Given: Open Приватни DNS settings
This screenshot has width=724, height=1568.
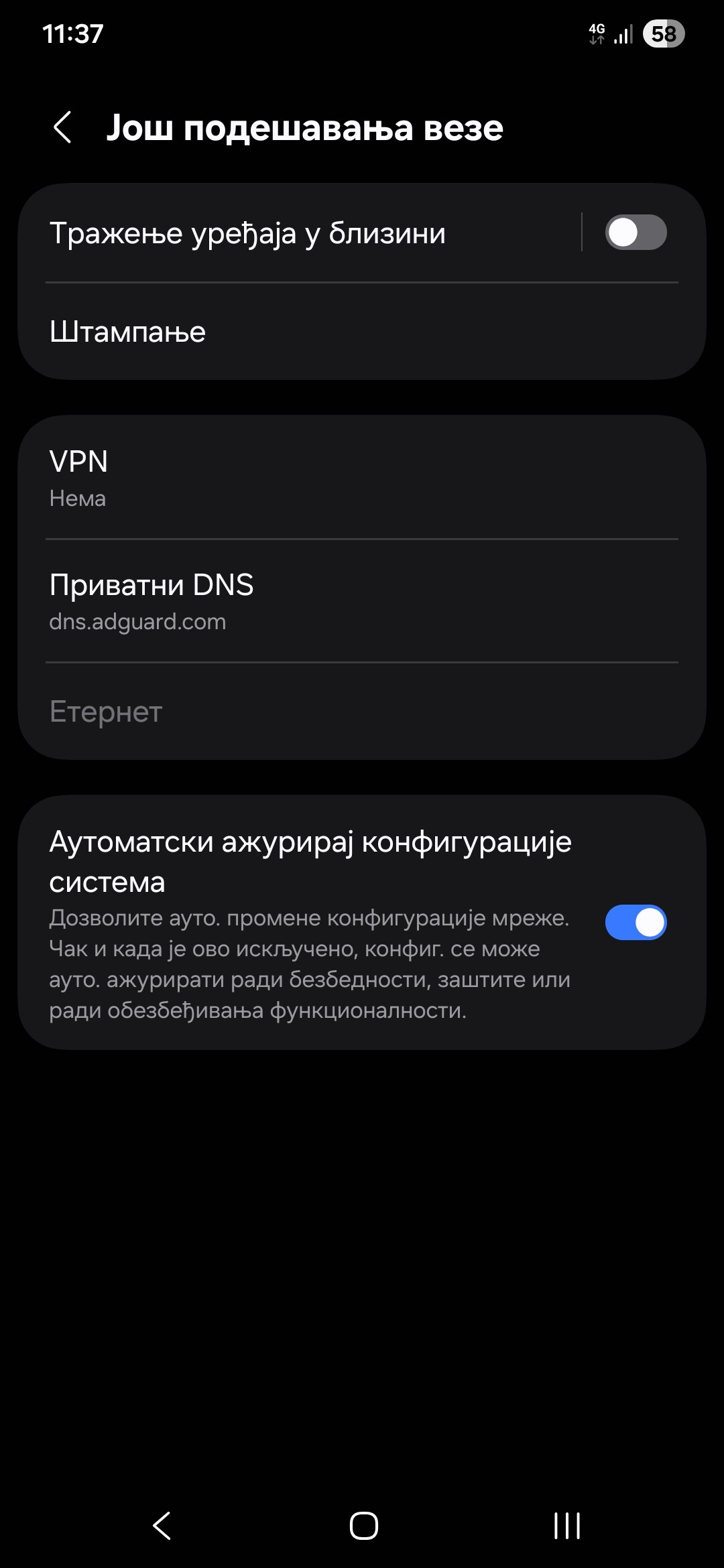Looking at the screenshot, I should [x=362, y=601].
